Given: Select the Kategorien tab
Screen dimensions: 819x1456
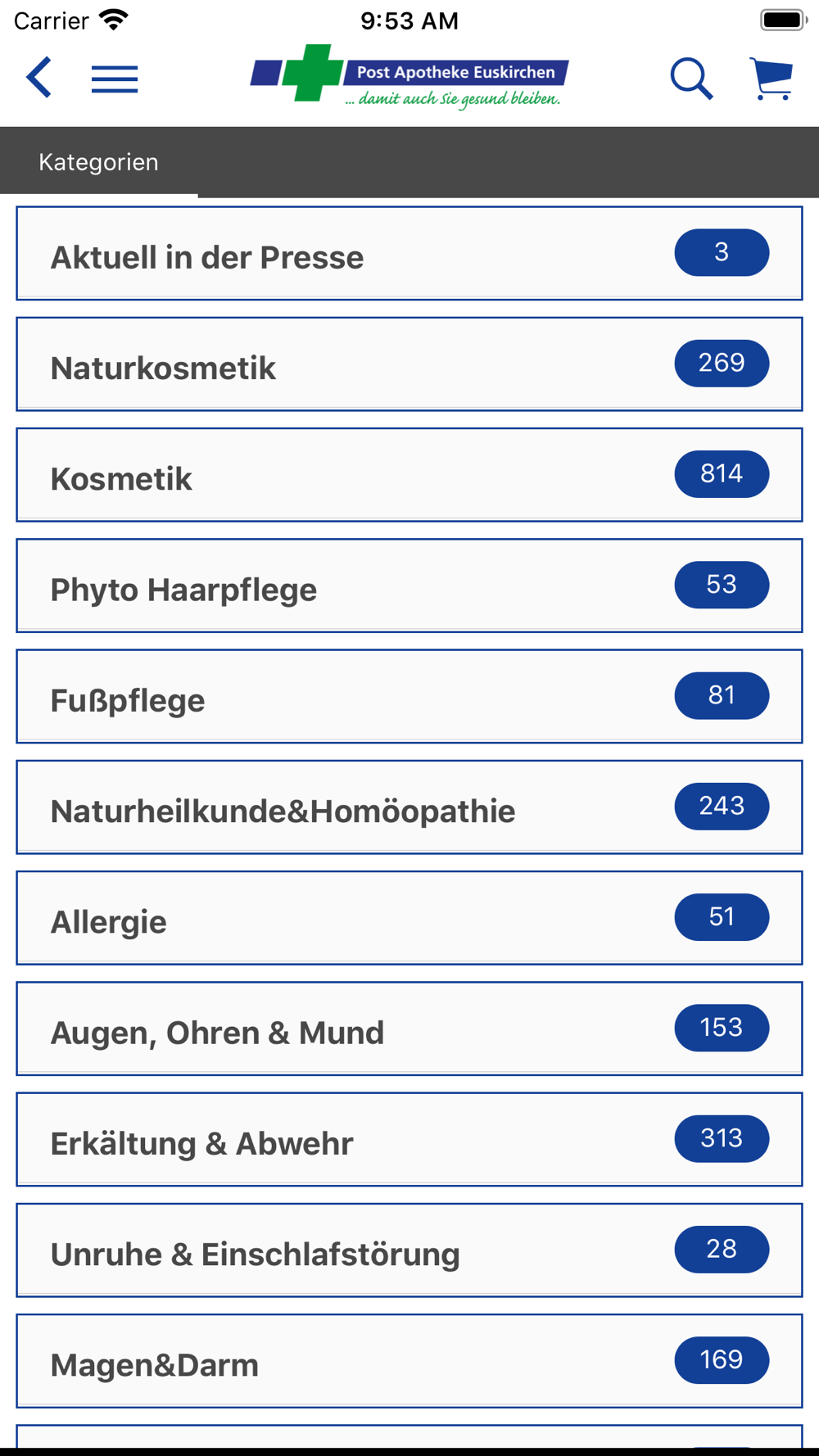Looking at the screenshot, I should pos(98,162).
